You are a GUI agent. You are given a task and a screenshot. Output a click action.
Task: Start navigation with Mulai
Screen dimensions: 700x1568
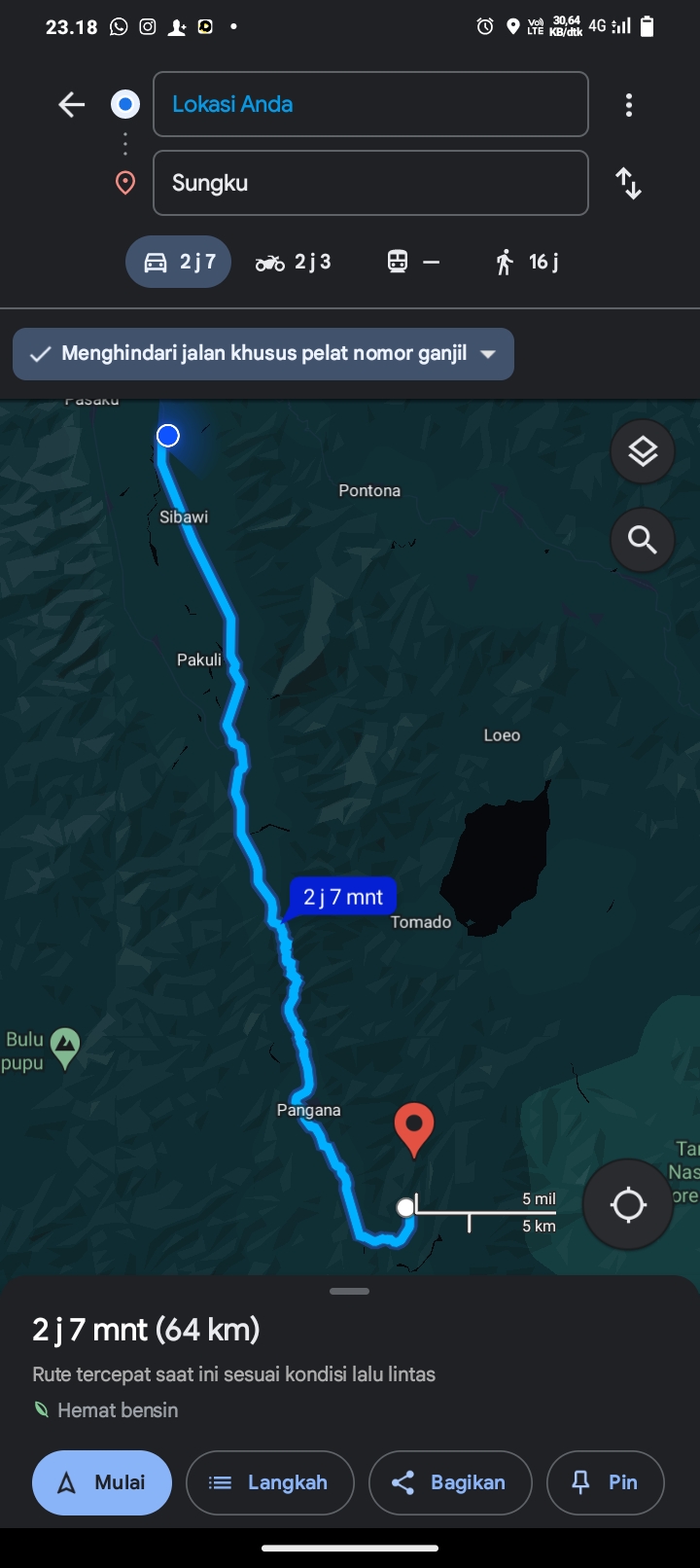[102, 1482]
